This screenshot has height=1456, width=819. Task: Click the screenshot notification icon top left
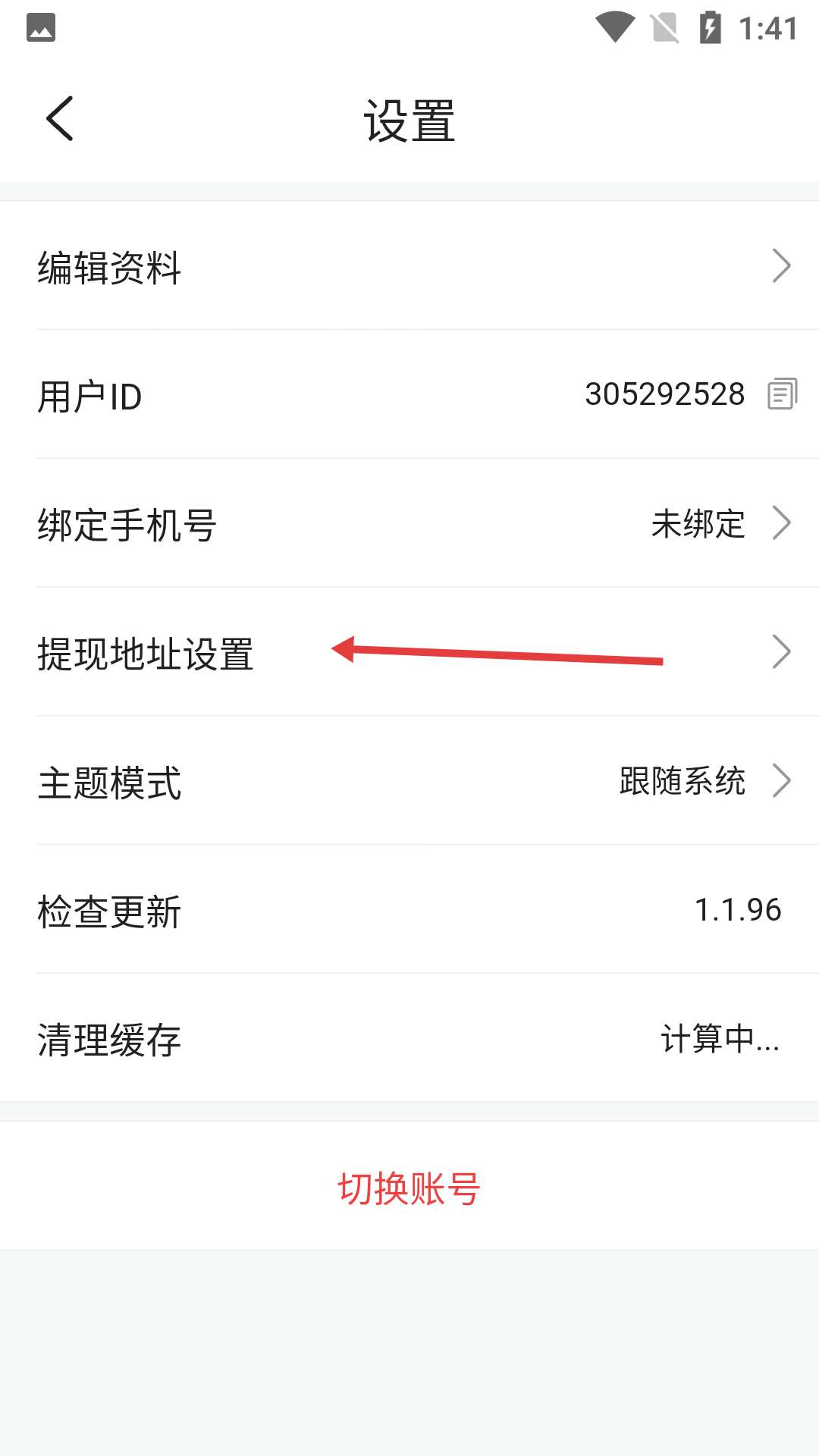[42, 27]
